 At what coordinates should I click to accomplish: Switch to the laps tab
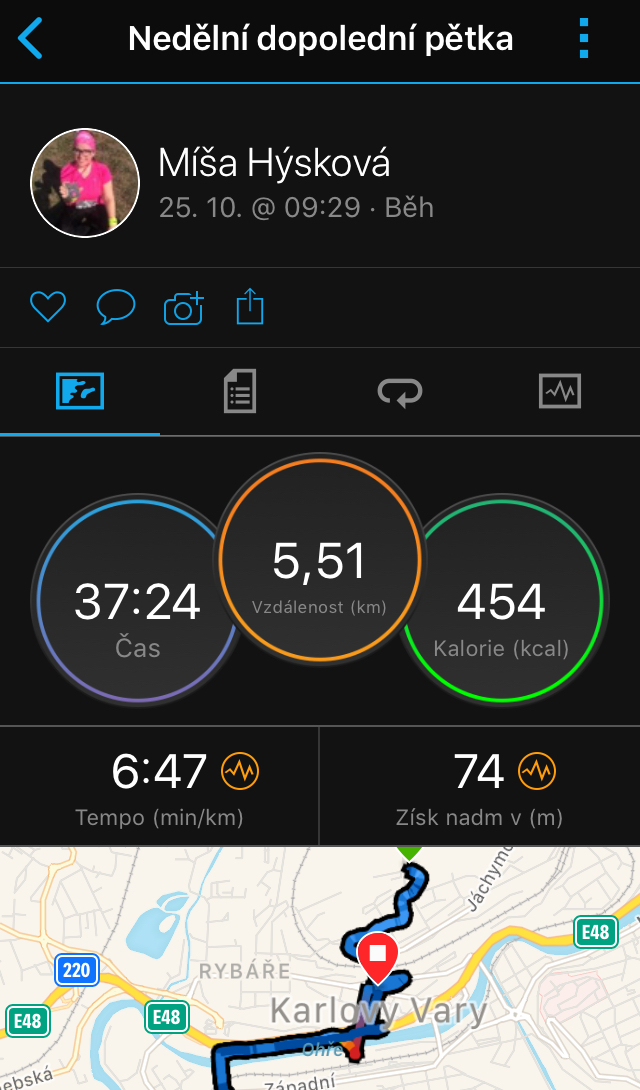tap(400, 391)
